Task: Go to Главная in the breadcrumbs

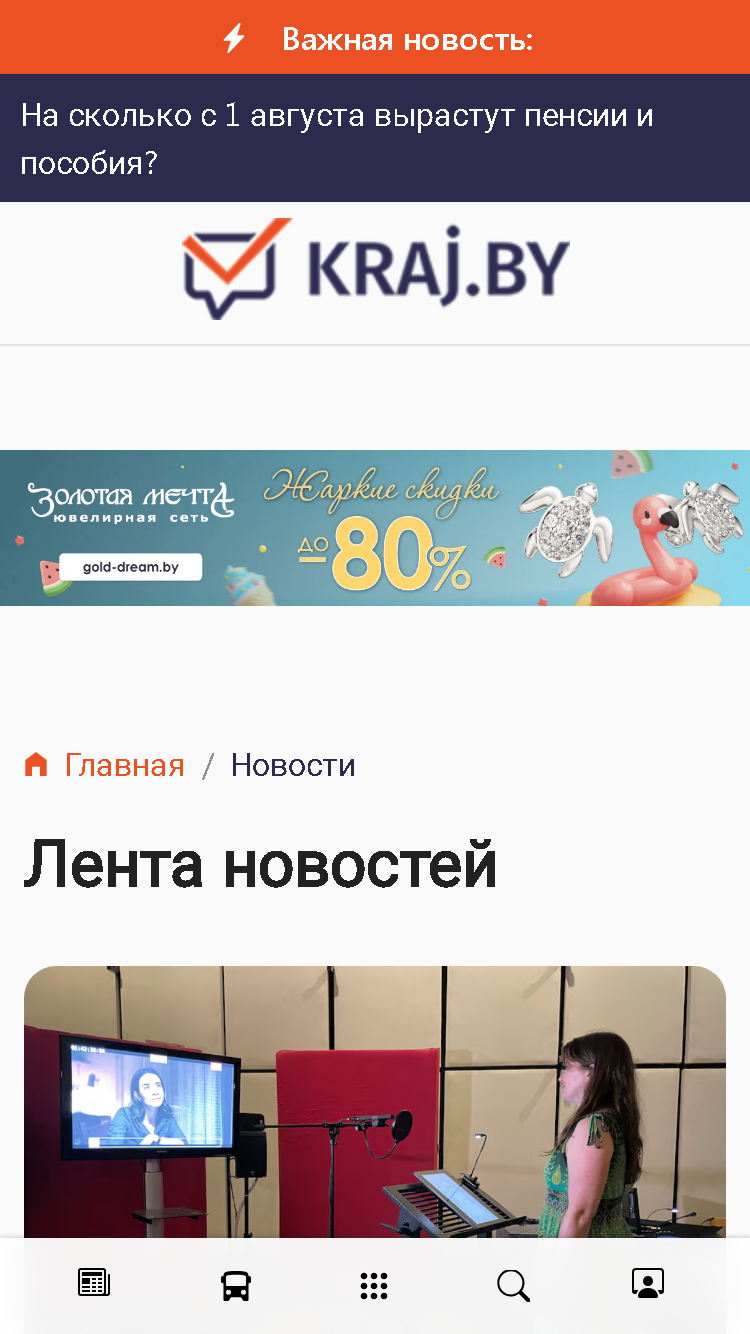Action: tap(124, 765)
